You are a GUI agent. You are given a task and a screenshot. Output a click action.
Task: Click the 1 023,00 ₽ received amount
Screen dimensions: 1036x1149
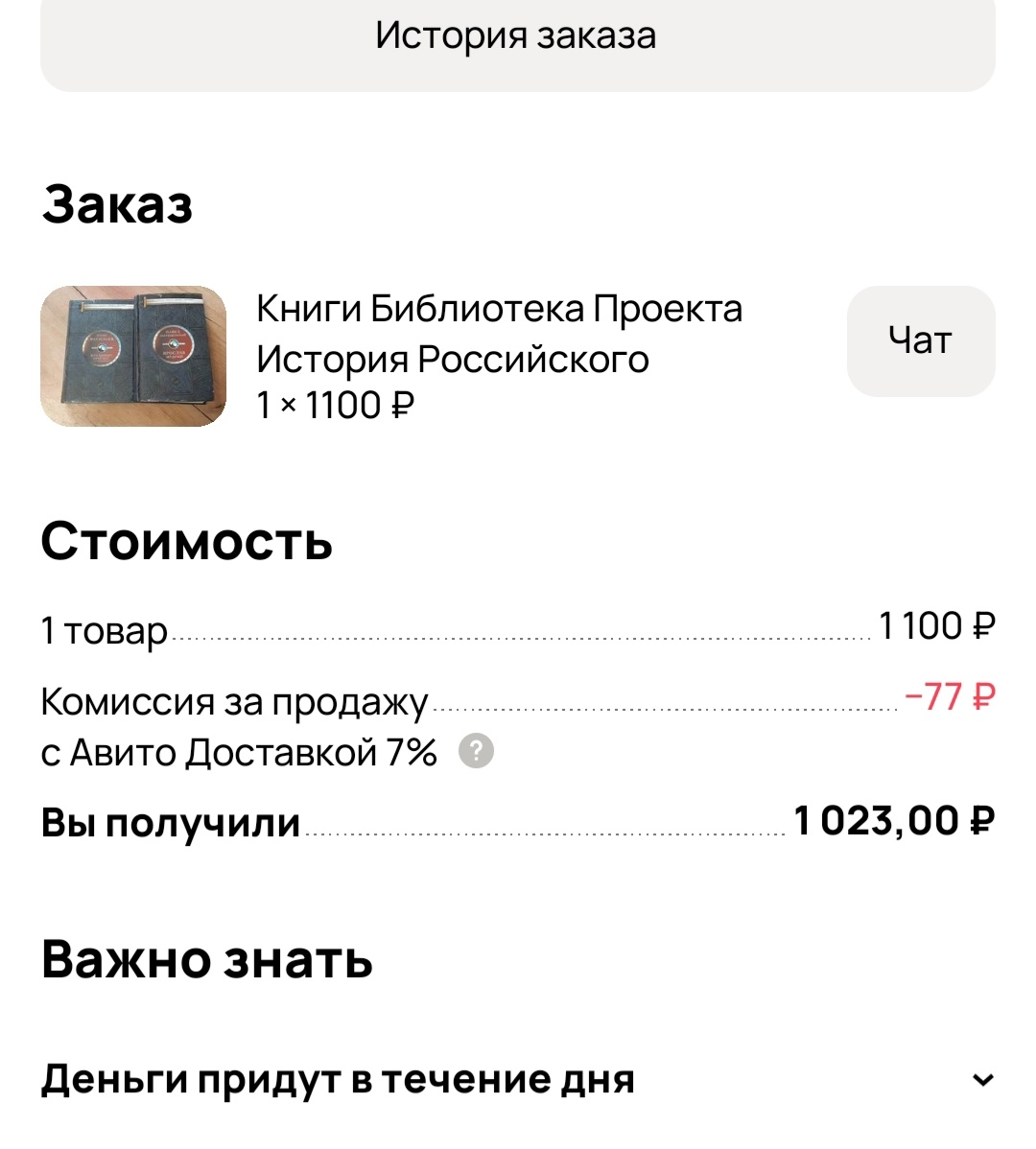[x=890, y=821]
